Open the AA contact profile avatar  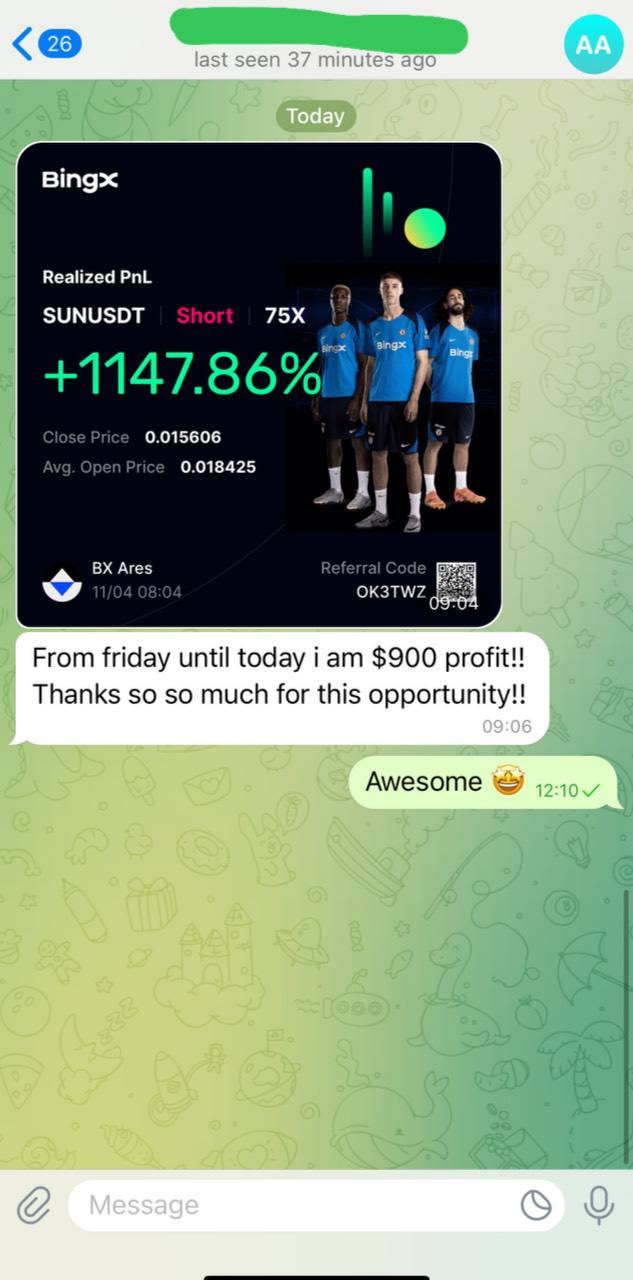[x=593, y=44]
